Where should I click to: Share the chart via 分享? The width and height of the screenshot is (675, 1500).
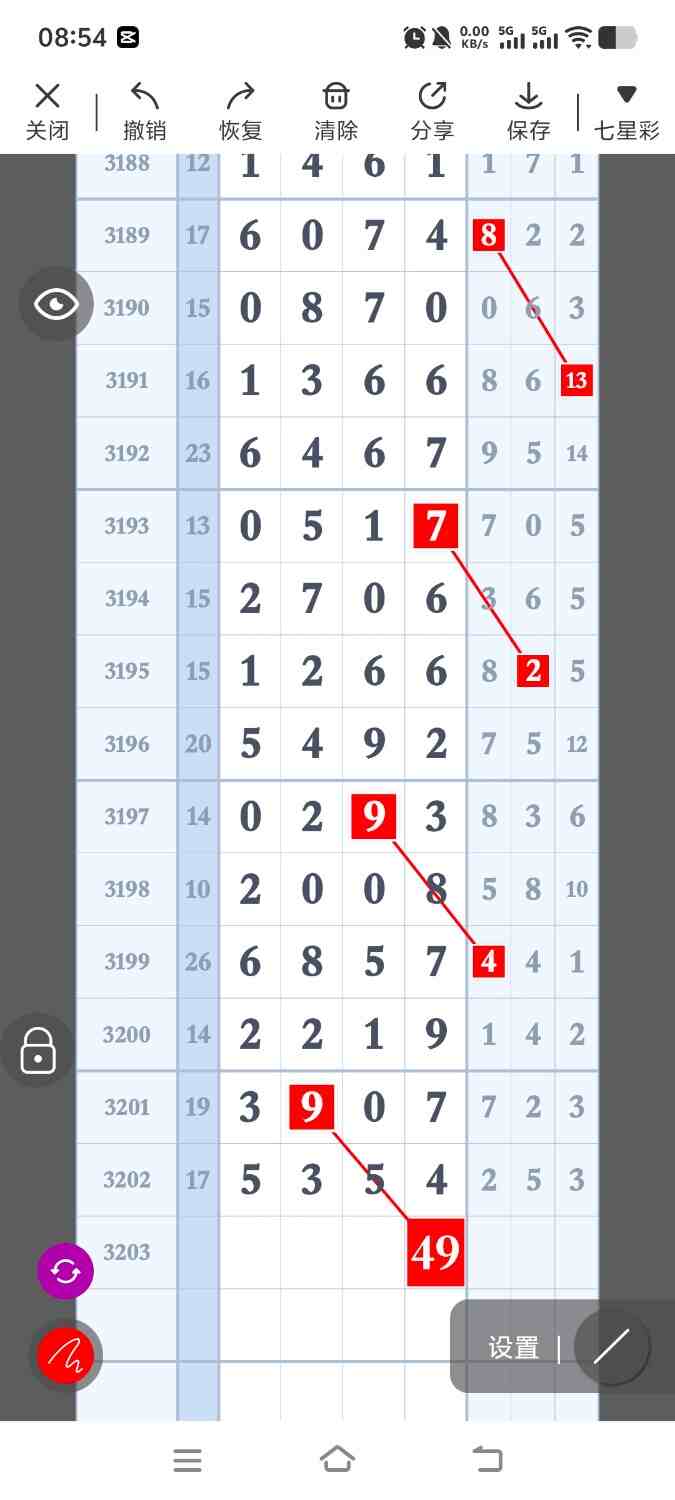[432, 111]
